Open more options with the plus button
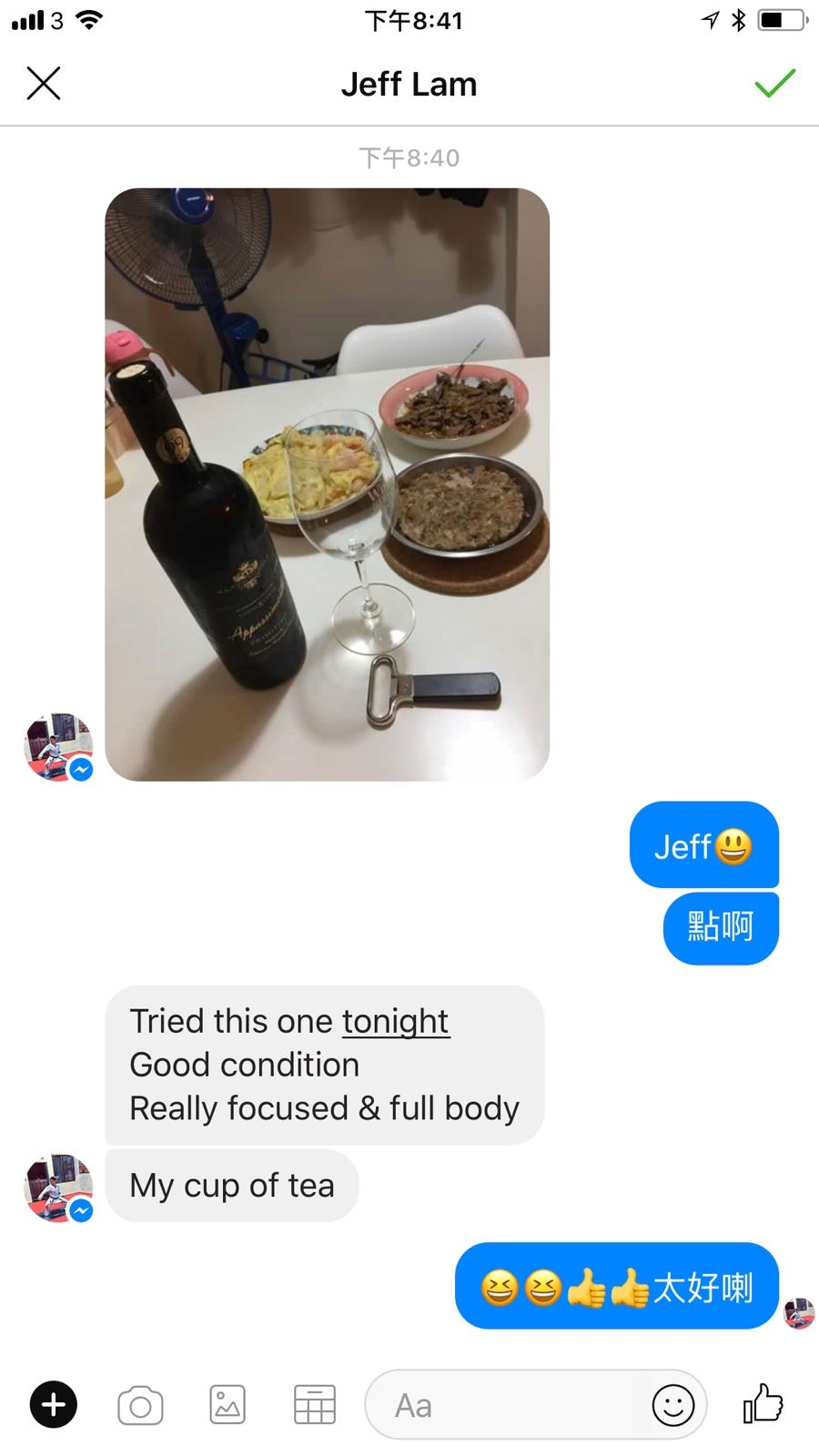 coord(54,1404)
